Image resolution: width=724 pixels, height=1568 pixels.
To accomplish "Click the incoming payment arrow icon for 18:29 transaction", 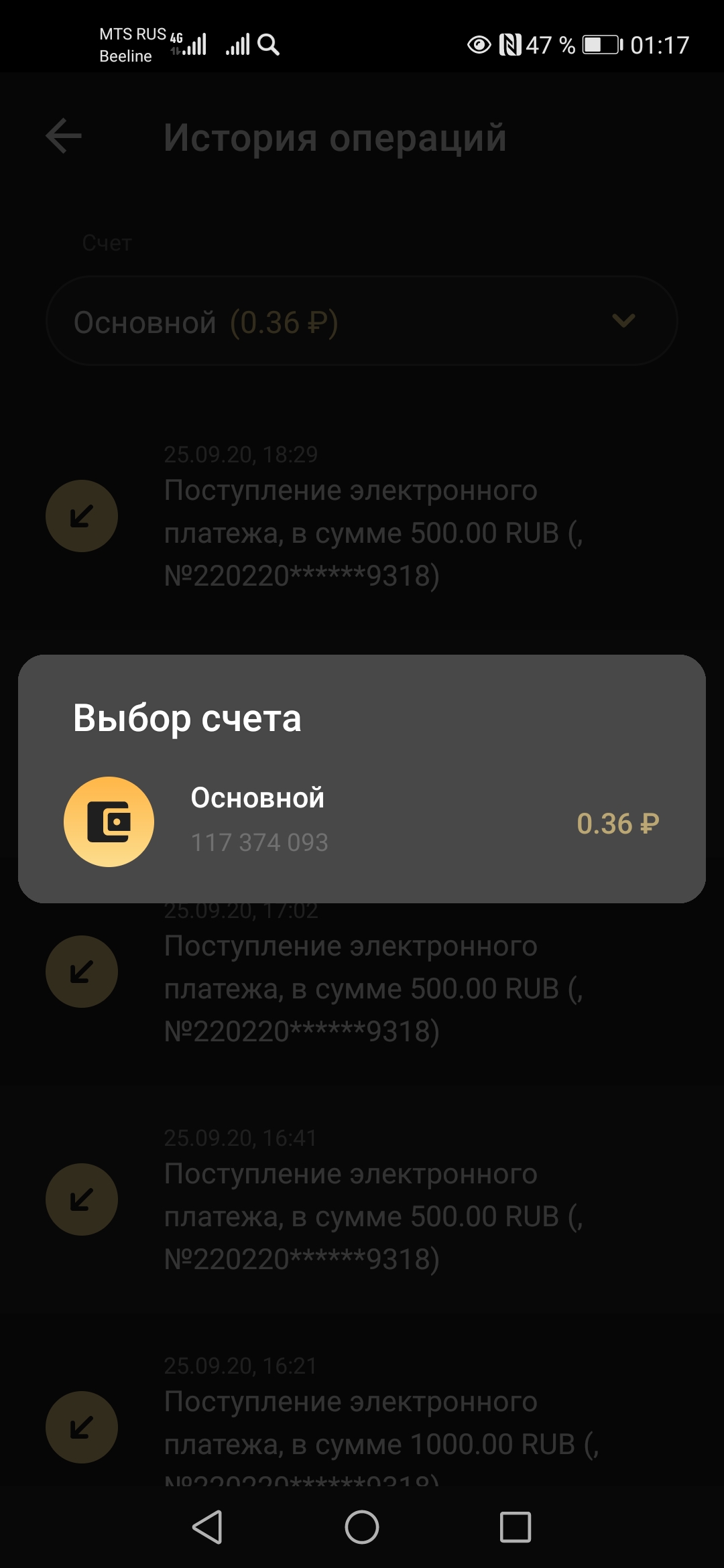I will click(81, 516).
